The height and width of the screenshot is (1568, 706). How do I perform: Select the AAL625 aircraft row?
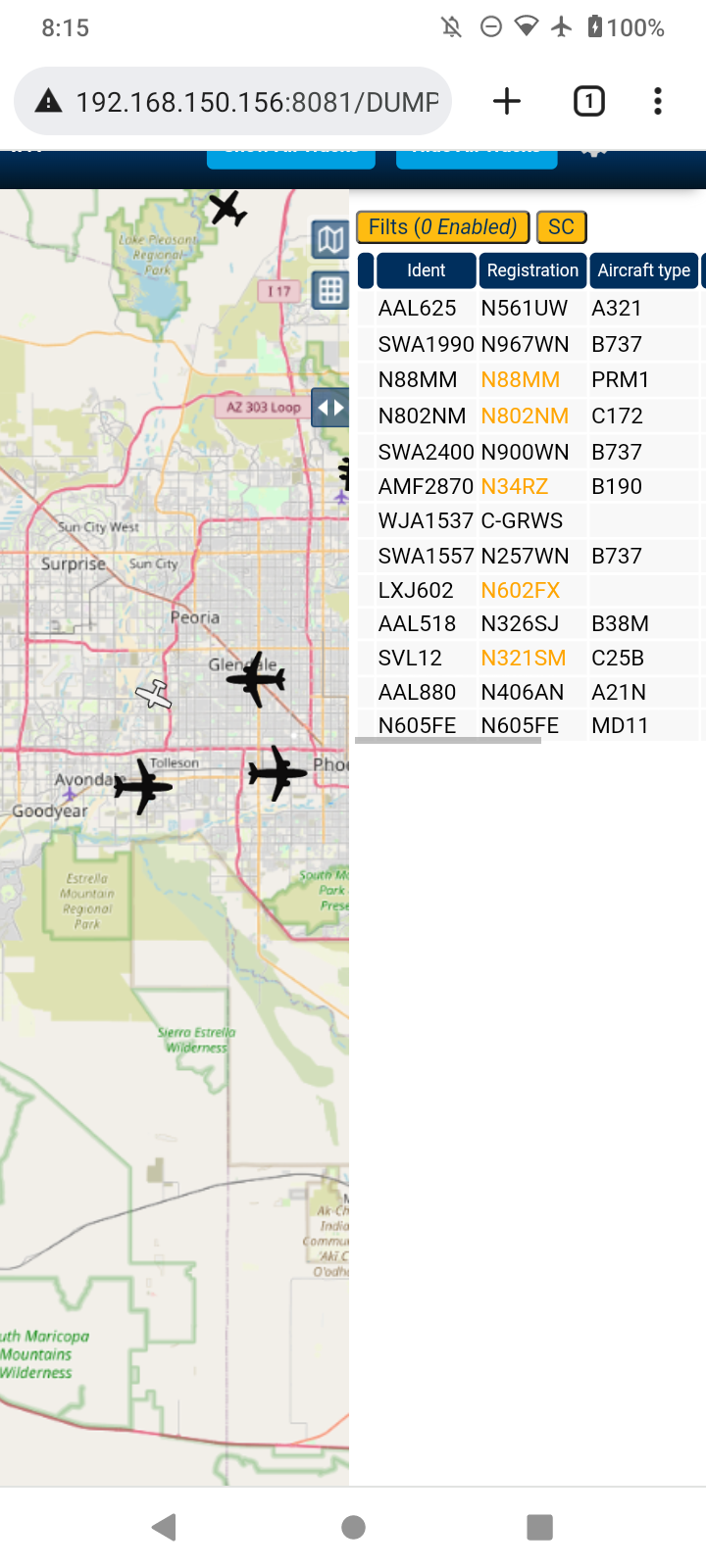[529, 308]
